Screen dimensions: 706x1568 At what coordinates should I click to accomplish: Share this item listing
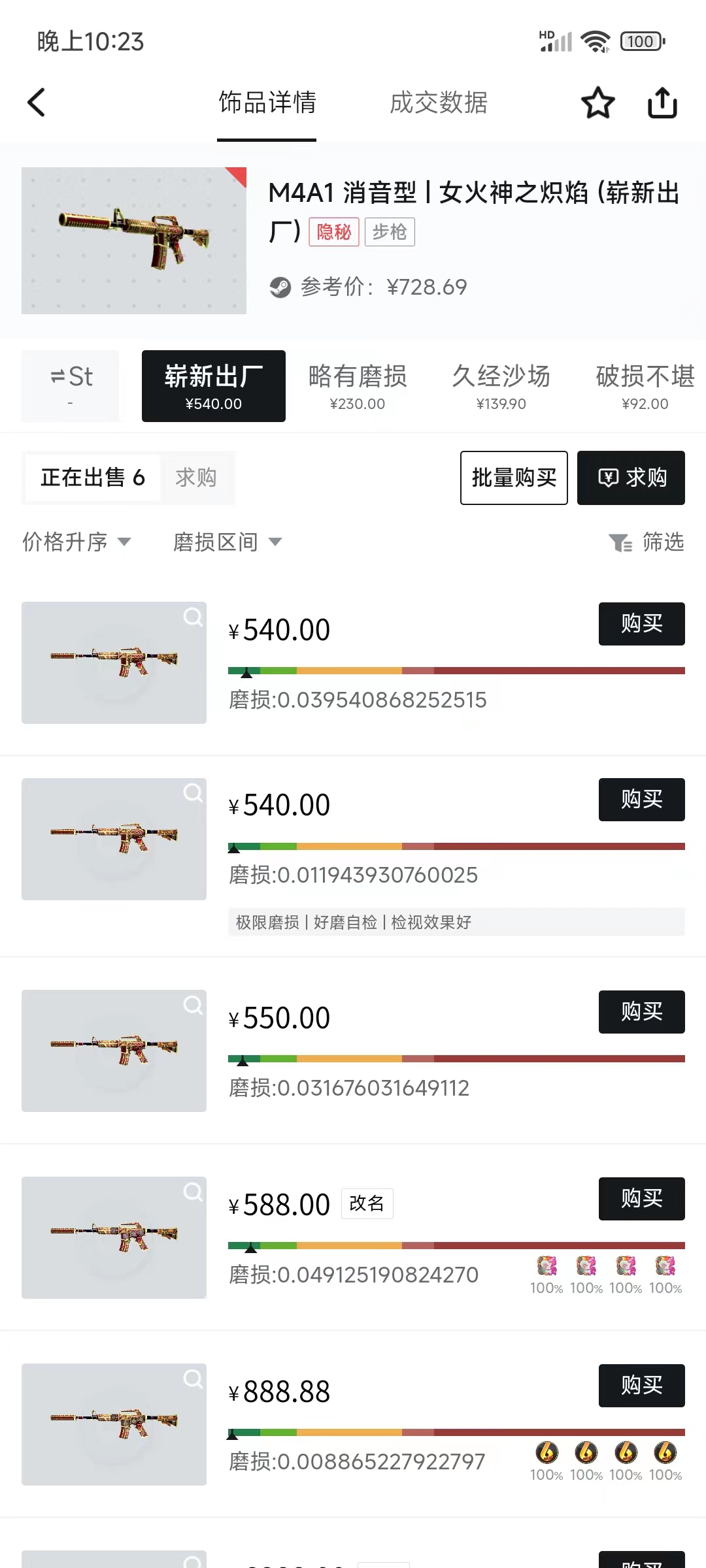point(662,103)
